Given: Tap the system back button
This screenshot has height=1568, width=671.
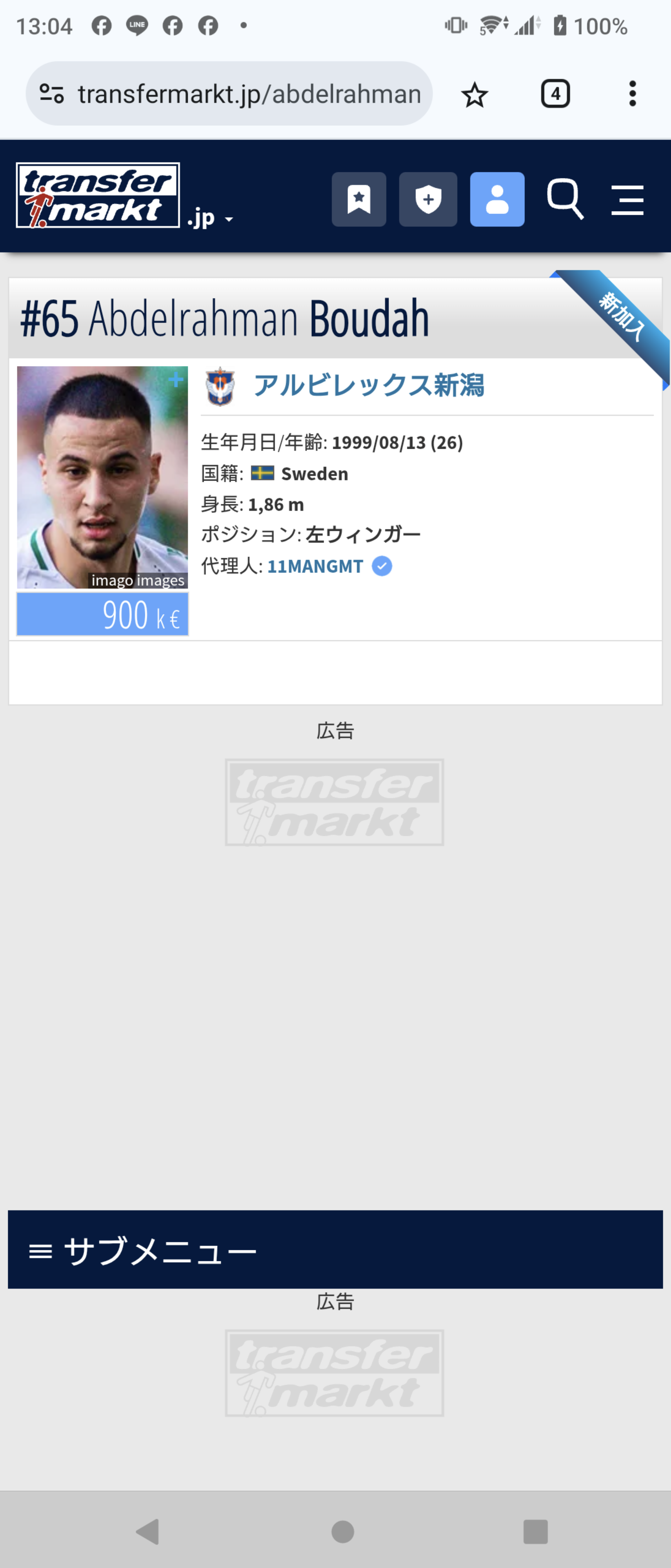Looking at the screenshot, I should pyautogui.click(x=148, y=1531).
